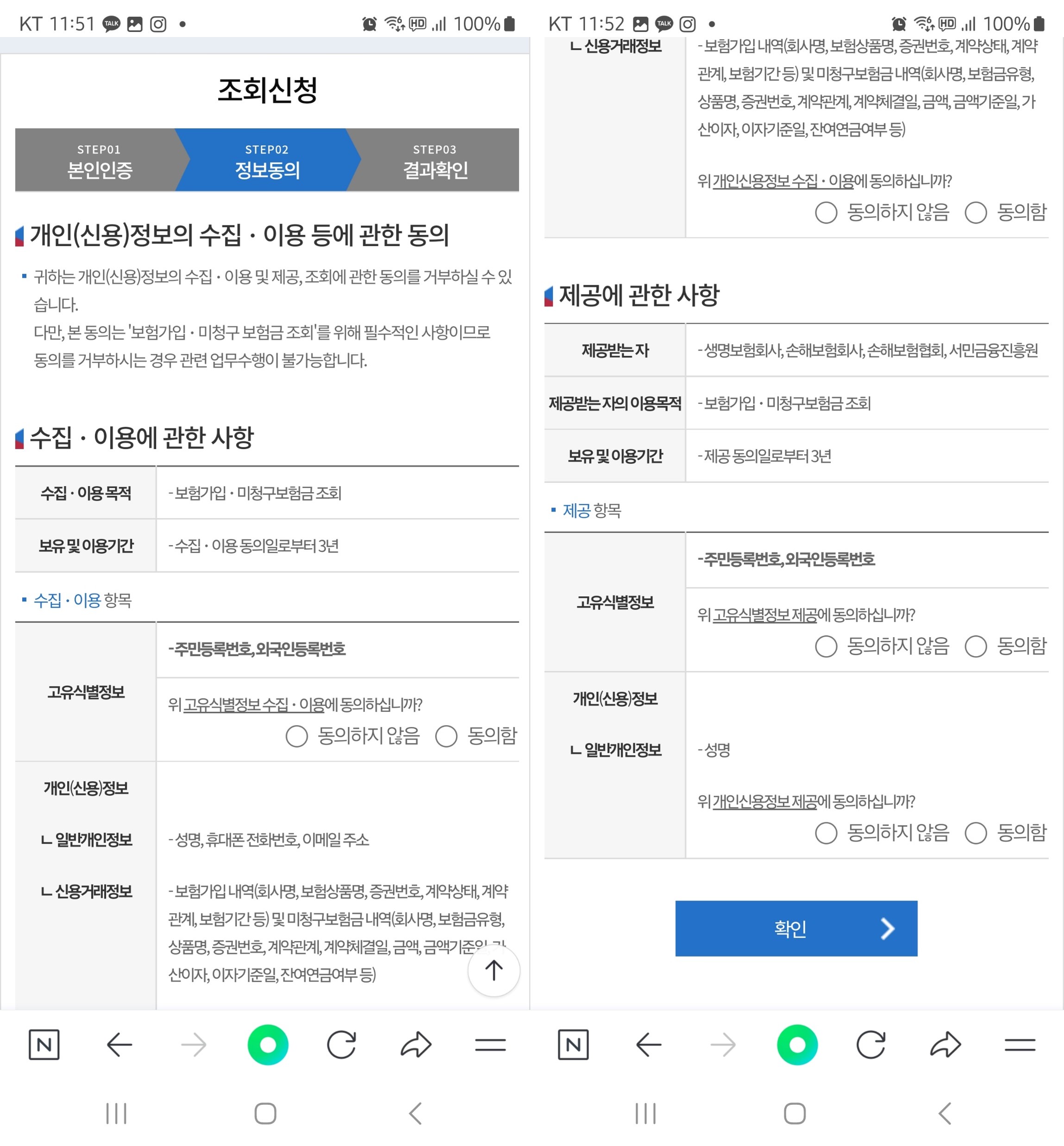Select 동의하지 않음 for 개인신용정보 제공
Image resolution: width=1064 pixels, height=1146 pixels.
[826, 833]
